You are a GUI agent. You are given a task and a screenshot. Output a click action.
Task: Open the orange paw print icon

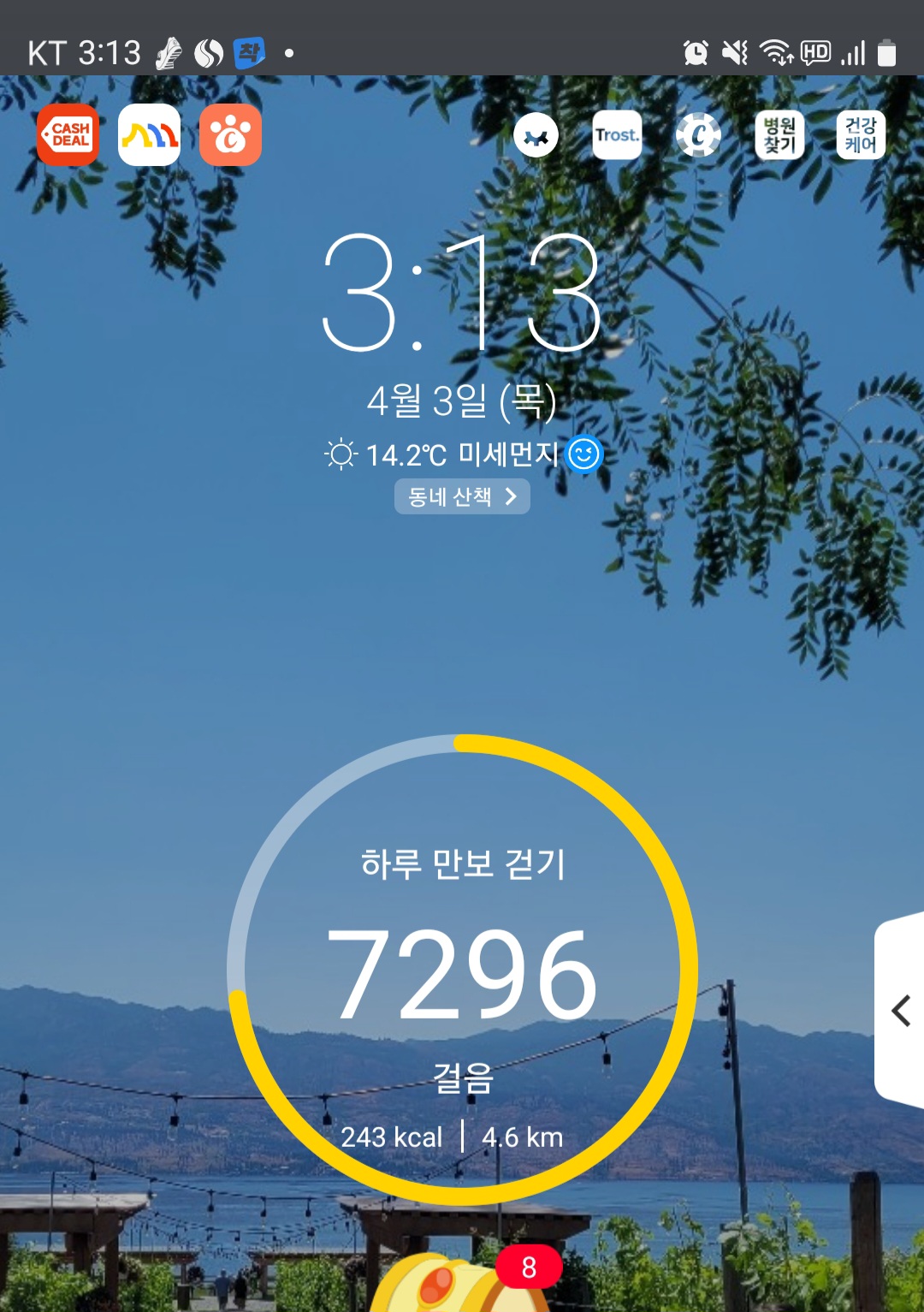230,135
